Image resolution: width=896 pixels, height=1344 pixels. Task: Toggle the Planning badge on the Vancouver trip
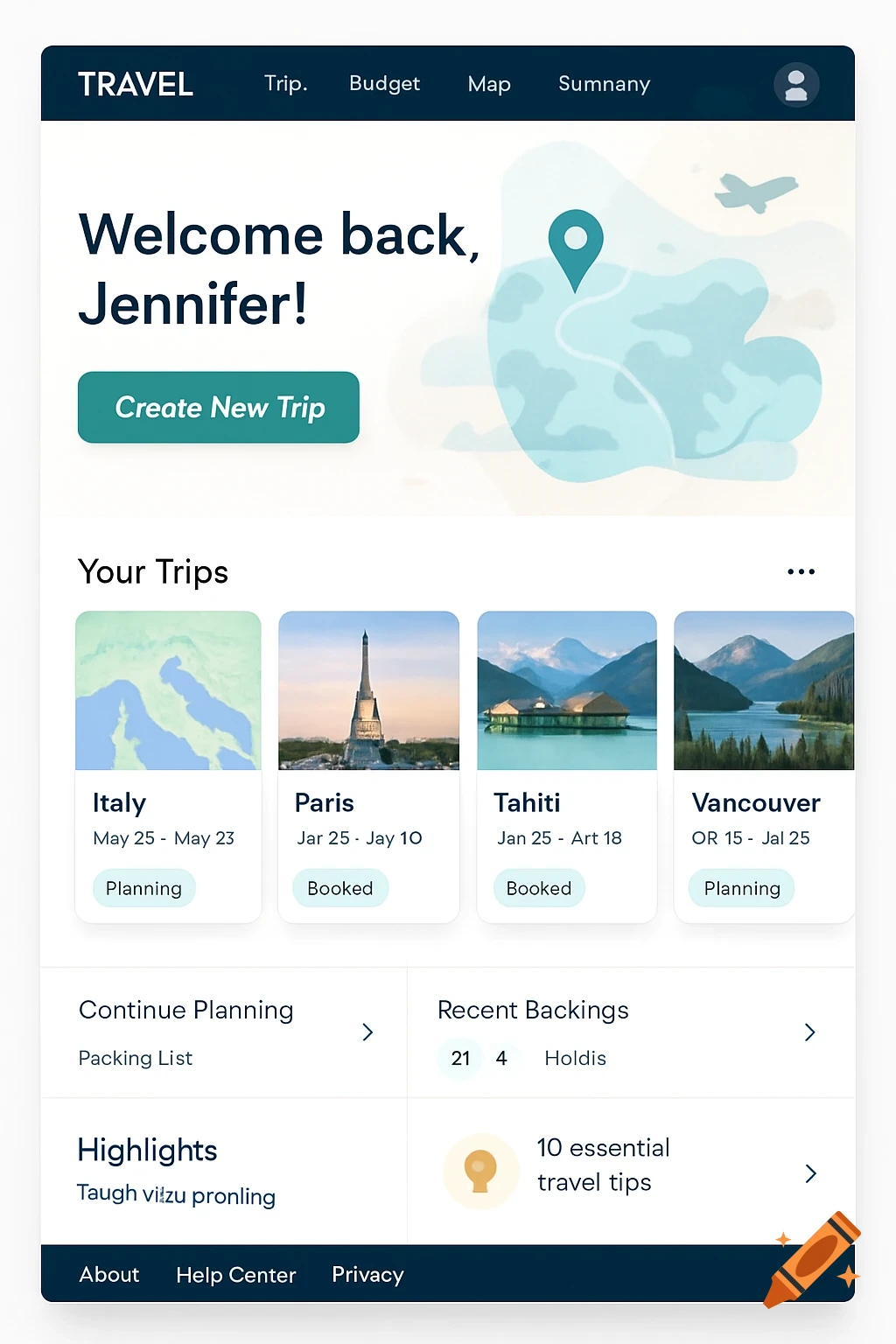pos(741,888)
